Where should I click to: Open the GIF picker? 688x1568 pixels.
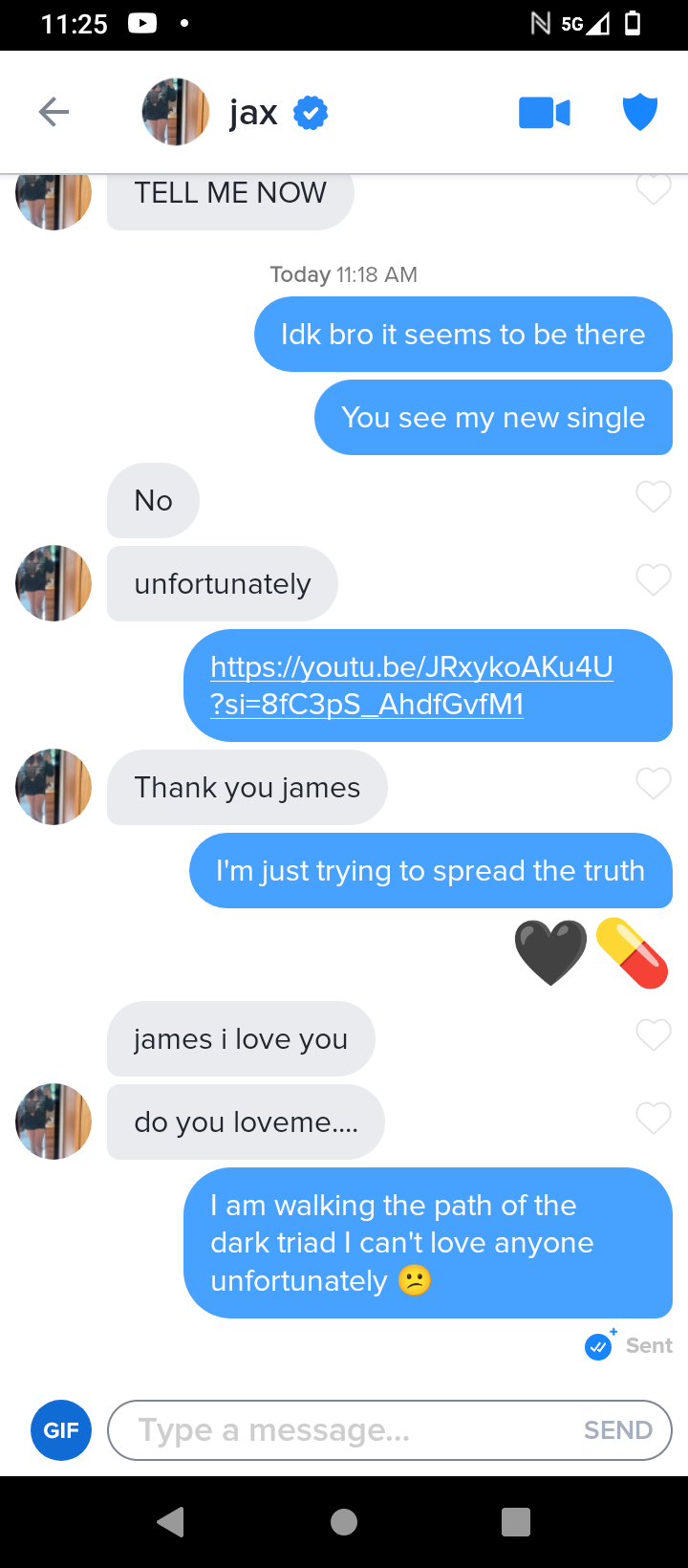(61, 1430)
